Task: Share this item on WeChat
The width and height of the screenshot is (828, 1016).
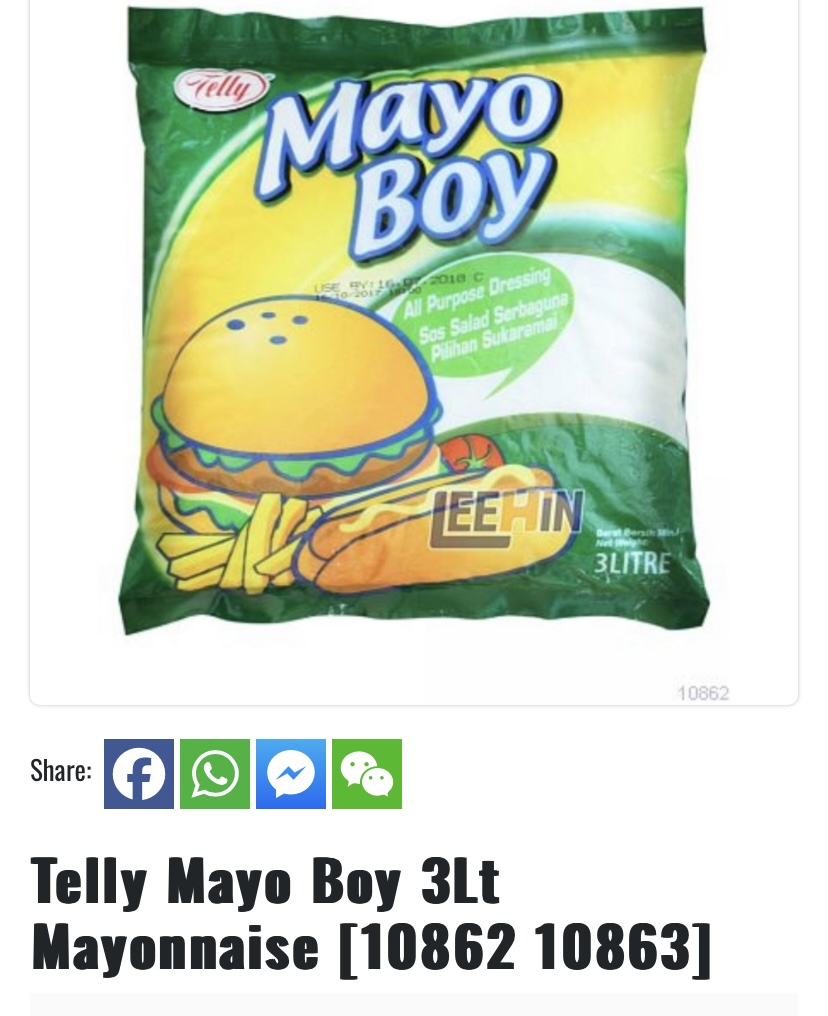Action: pyautogui.click(x=367, y=774)
